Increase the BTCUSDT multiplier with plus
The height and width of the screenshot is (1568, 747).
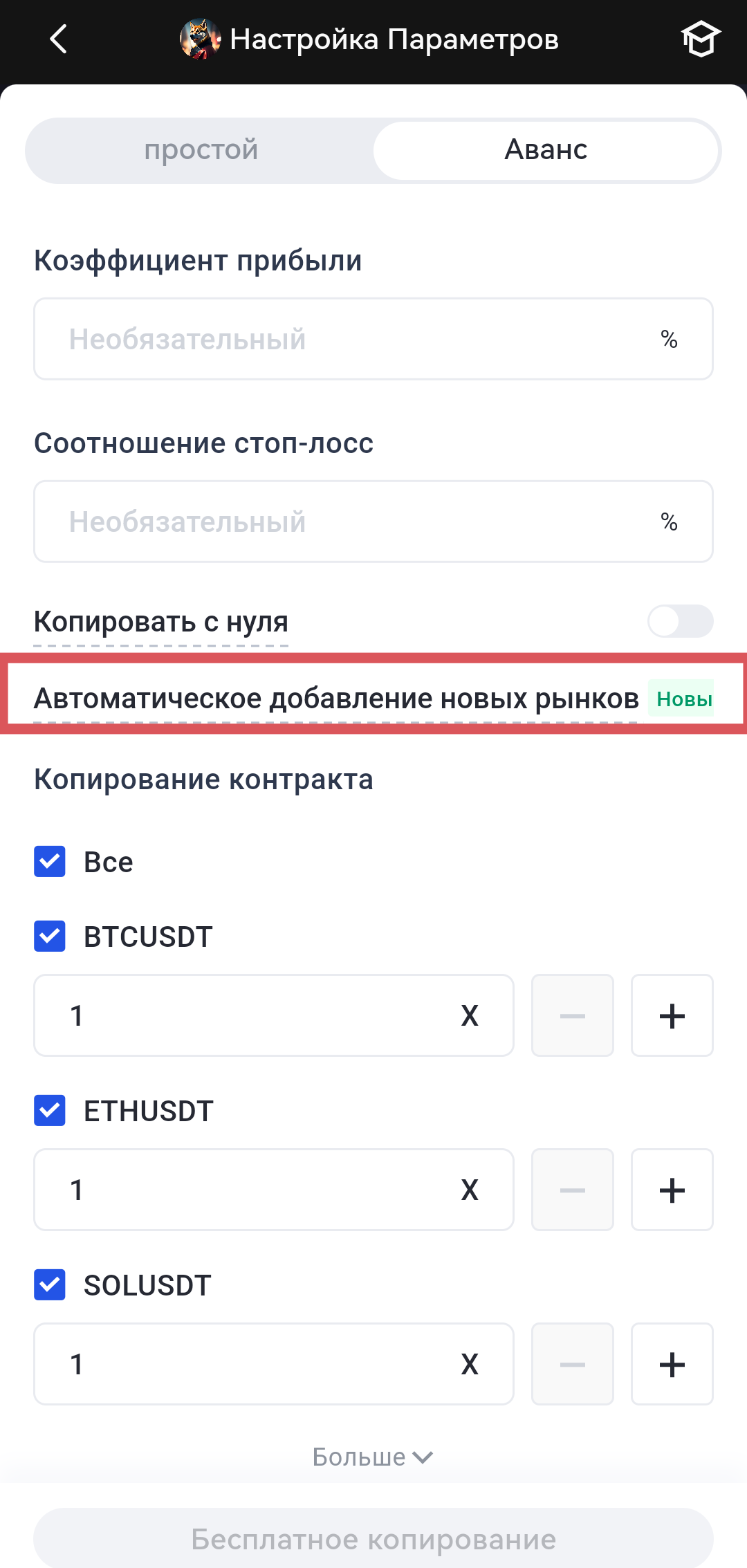[x=672, y=1015]
